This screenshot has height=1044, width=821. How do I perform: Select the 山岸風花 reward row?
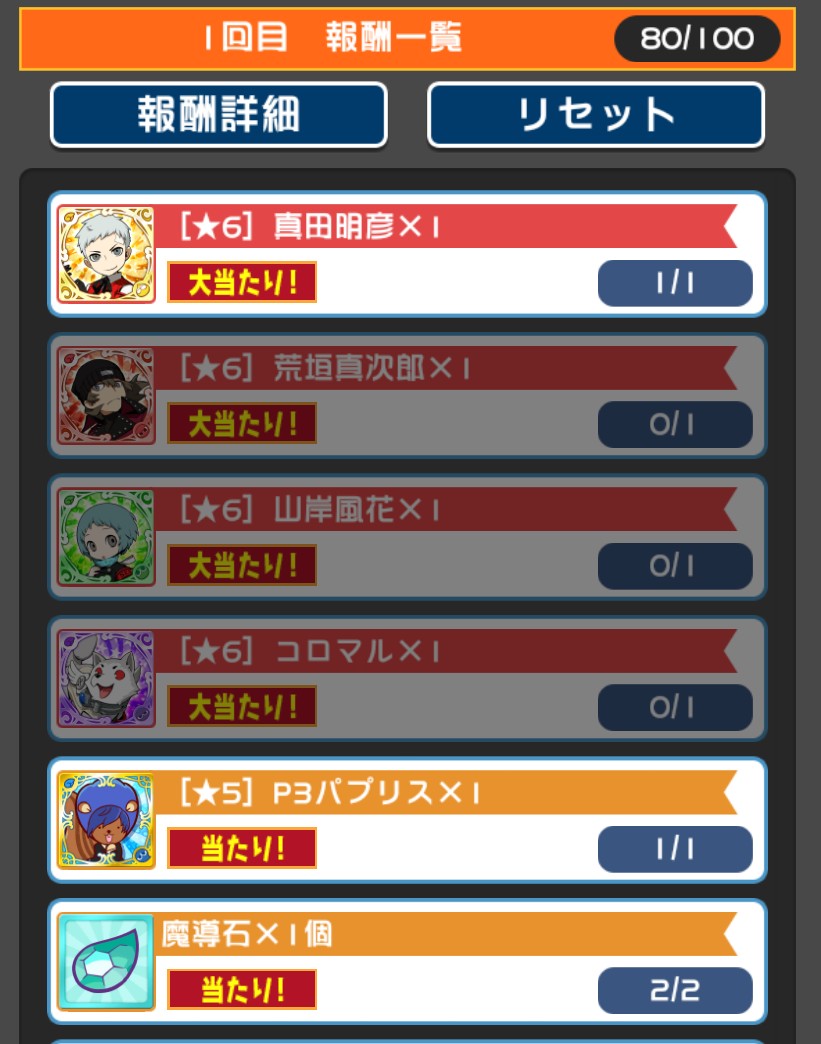407,537
